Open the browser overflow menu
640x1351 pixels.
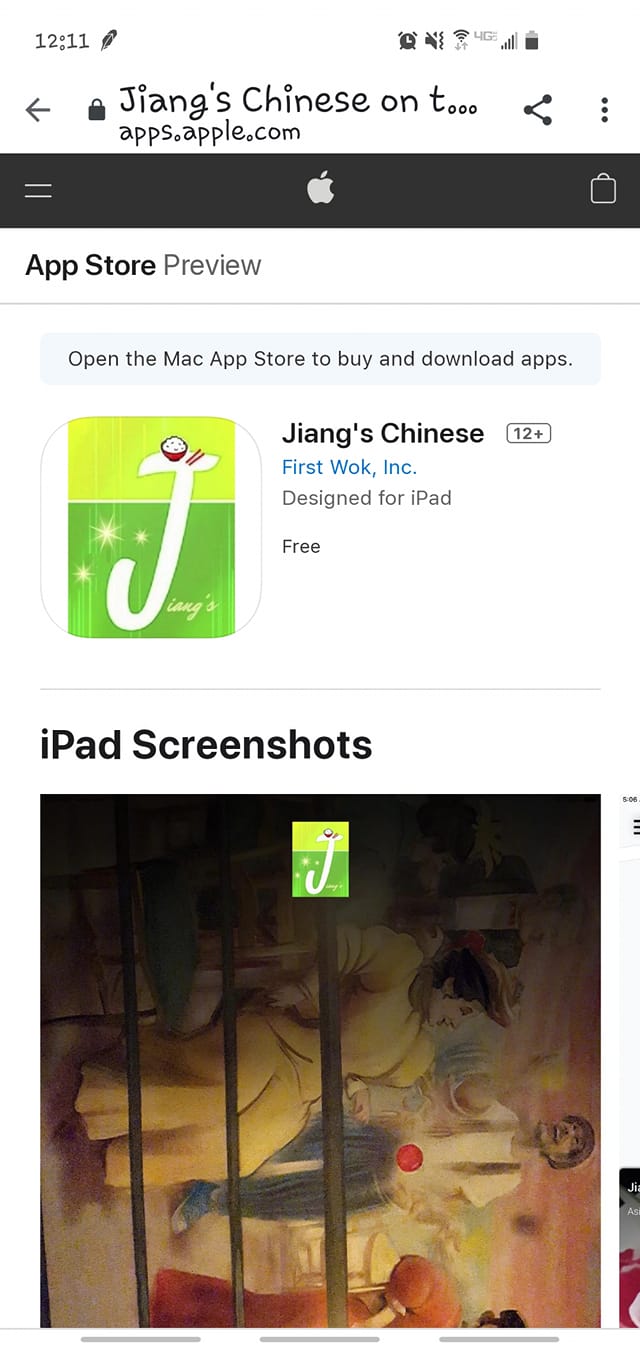pos(604,110)
